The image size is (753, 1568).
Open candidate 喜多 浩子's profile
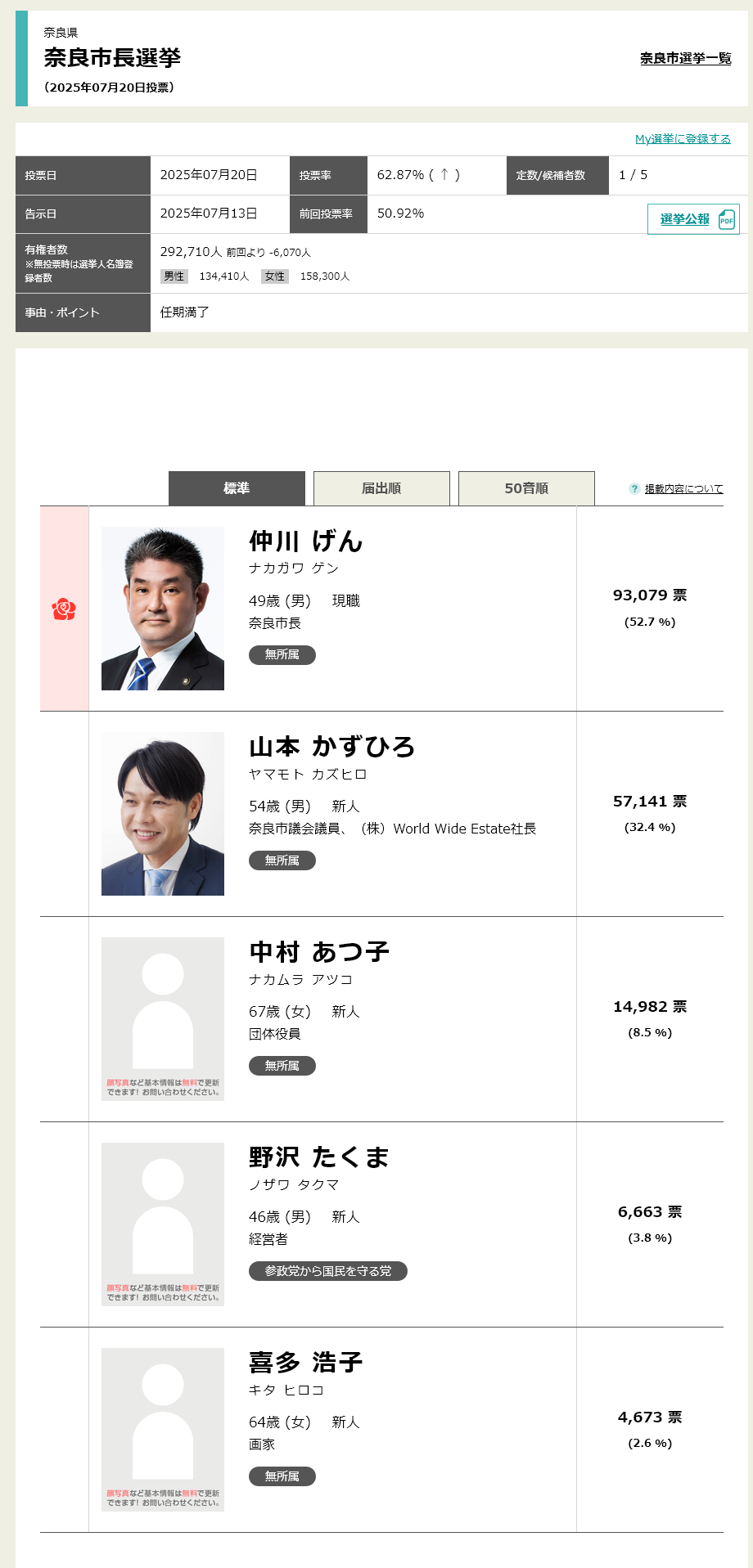click(305, 1363)
